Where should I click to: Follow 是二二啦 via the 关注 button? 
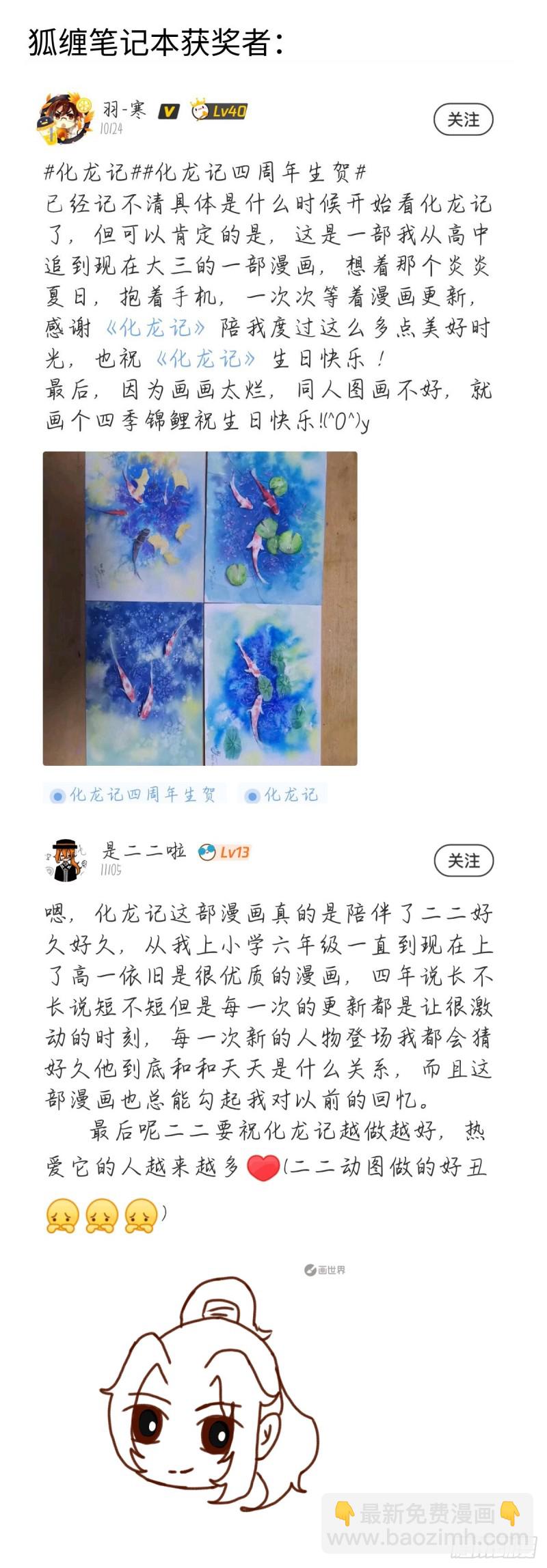pos(463,859)
